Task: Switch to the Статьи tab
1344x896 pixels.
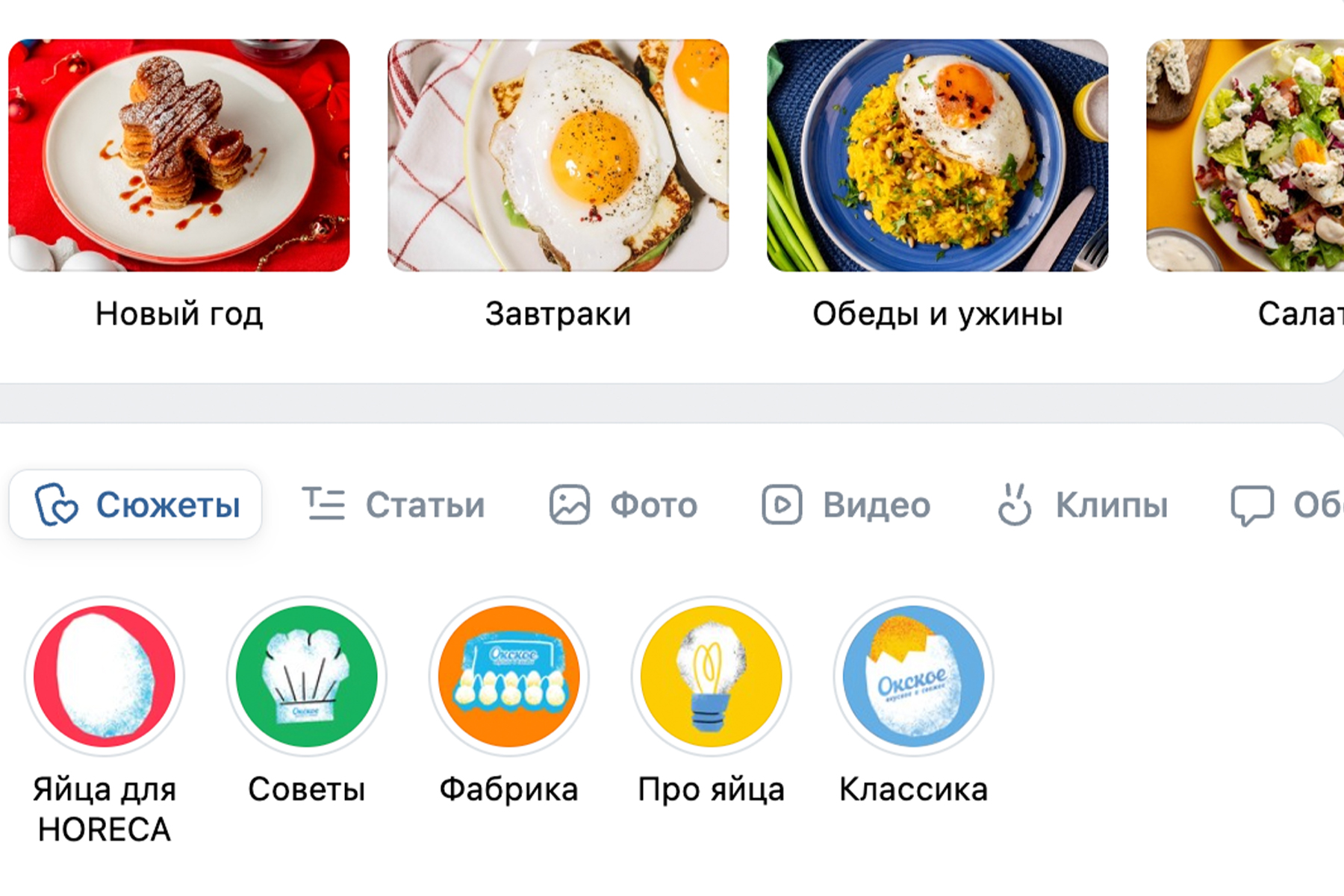Action: pos(393,505)
